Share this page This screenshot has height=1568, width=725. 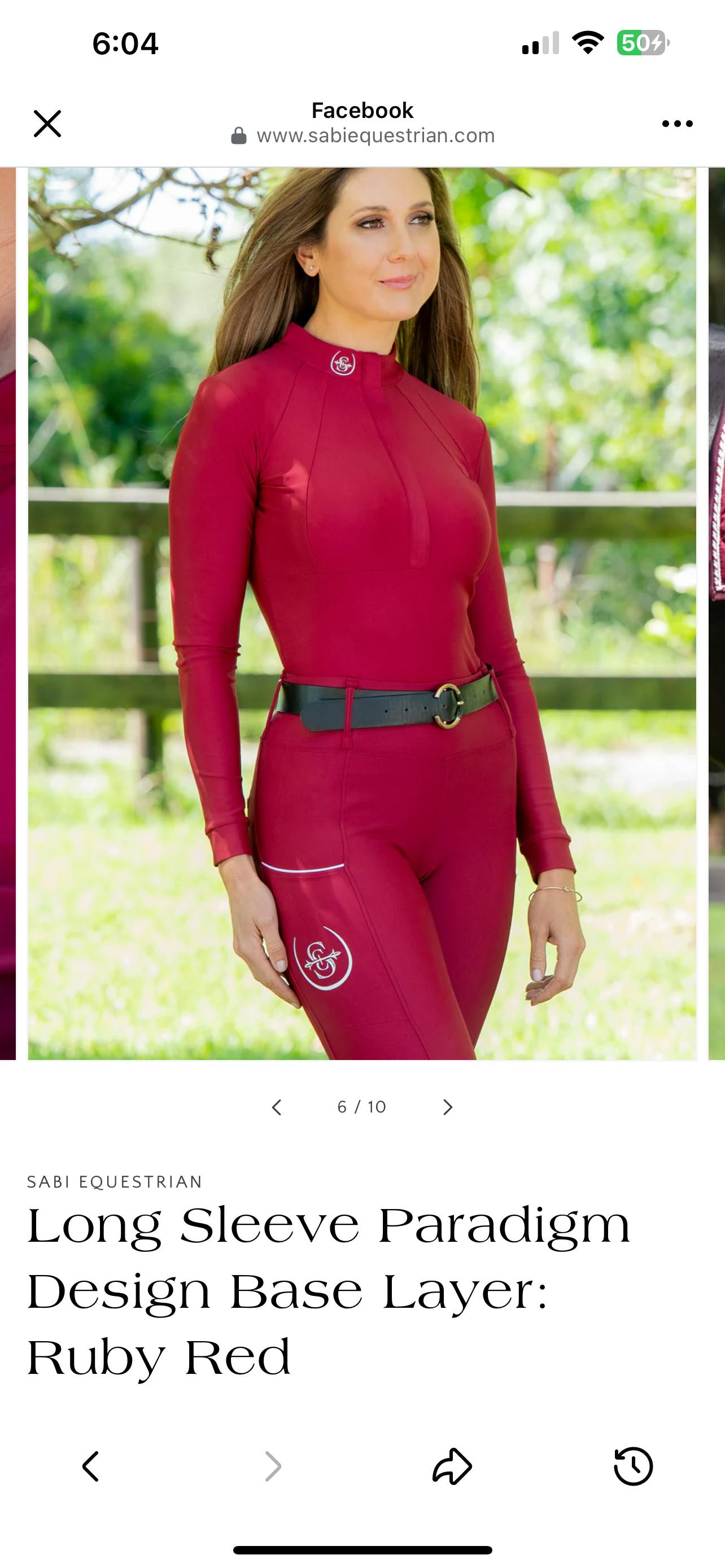click(x=452, y=1466)
